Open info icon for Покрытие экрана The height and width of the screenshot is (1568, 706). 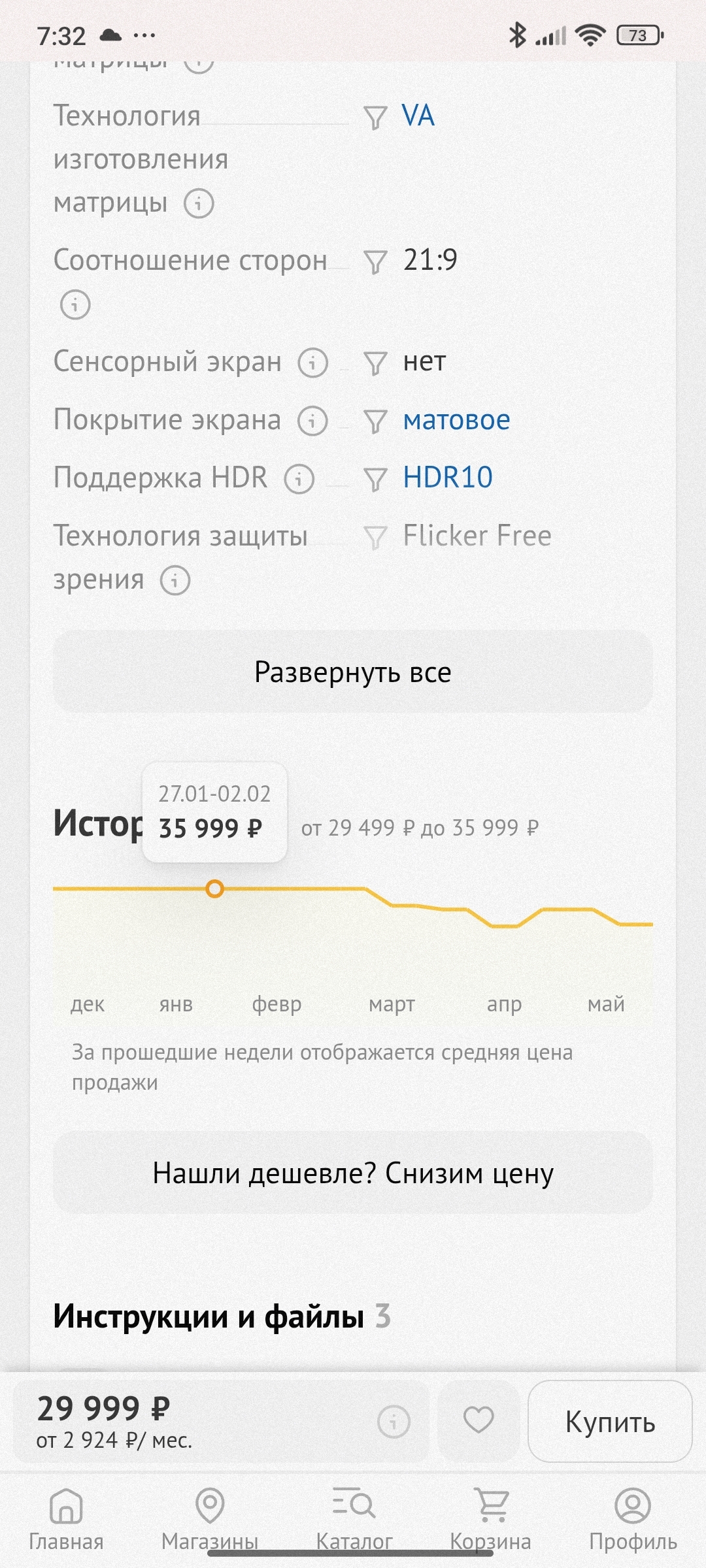(x=312, y=421)
